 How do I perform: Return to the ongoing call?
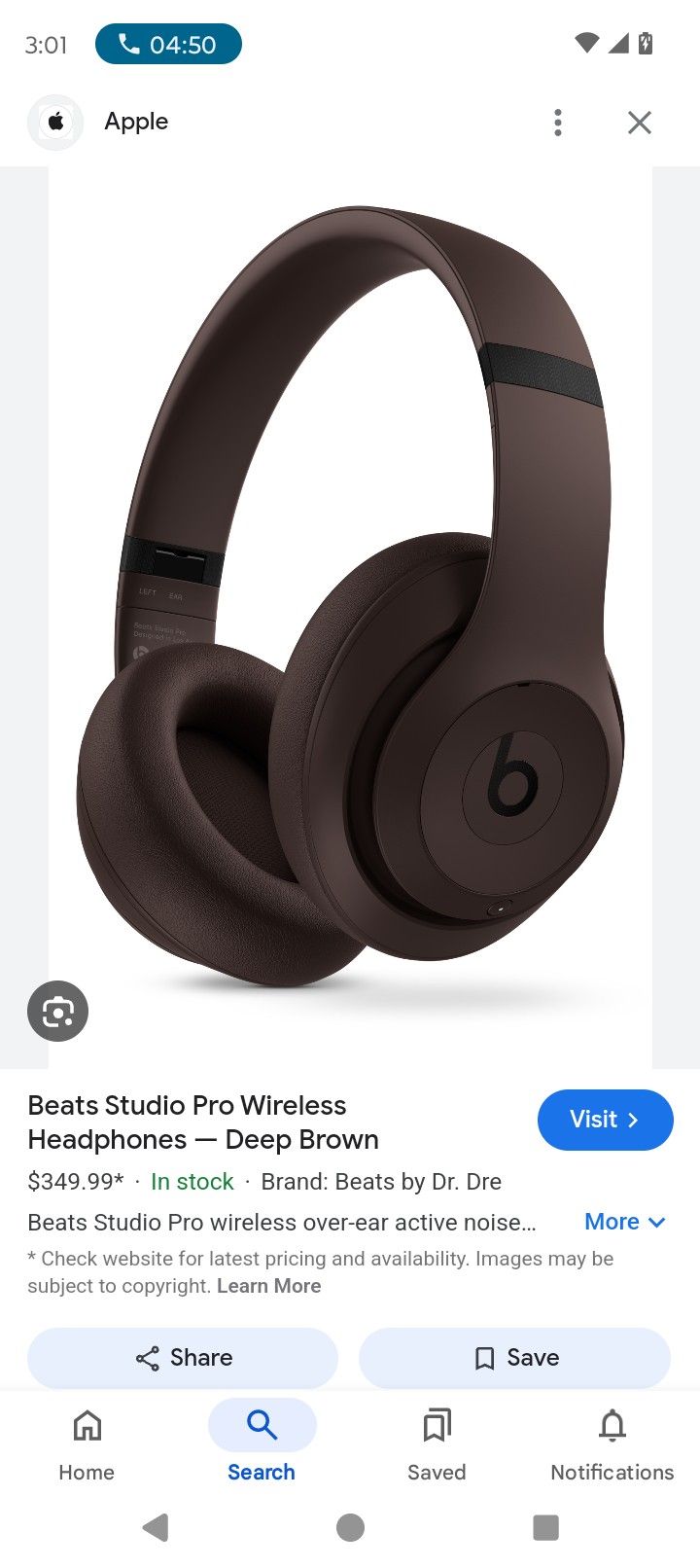tap(168, 45)
